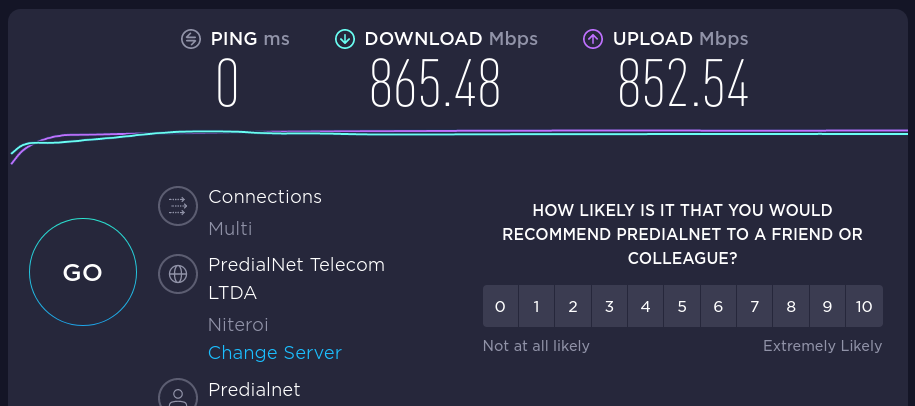Viewport: 915px width, 406px height.
Task: Open the Change Server link
Action: click(274, 353)
